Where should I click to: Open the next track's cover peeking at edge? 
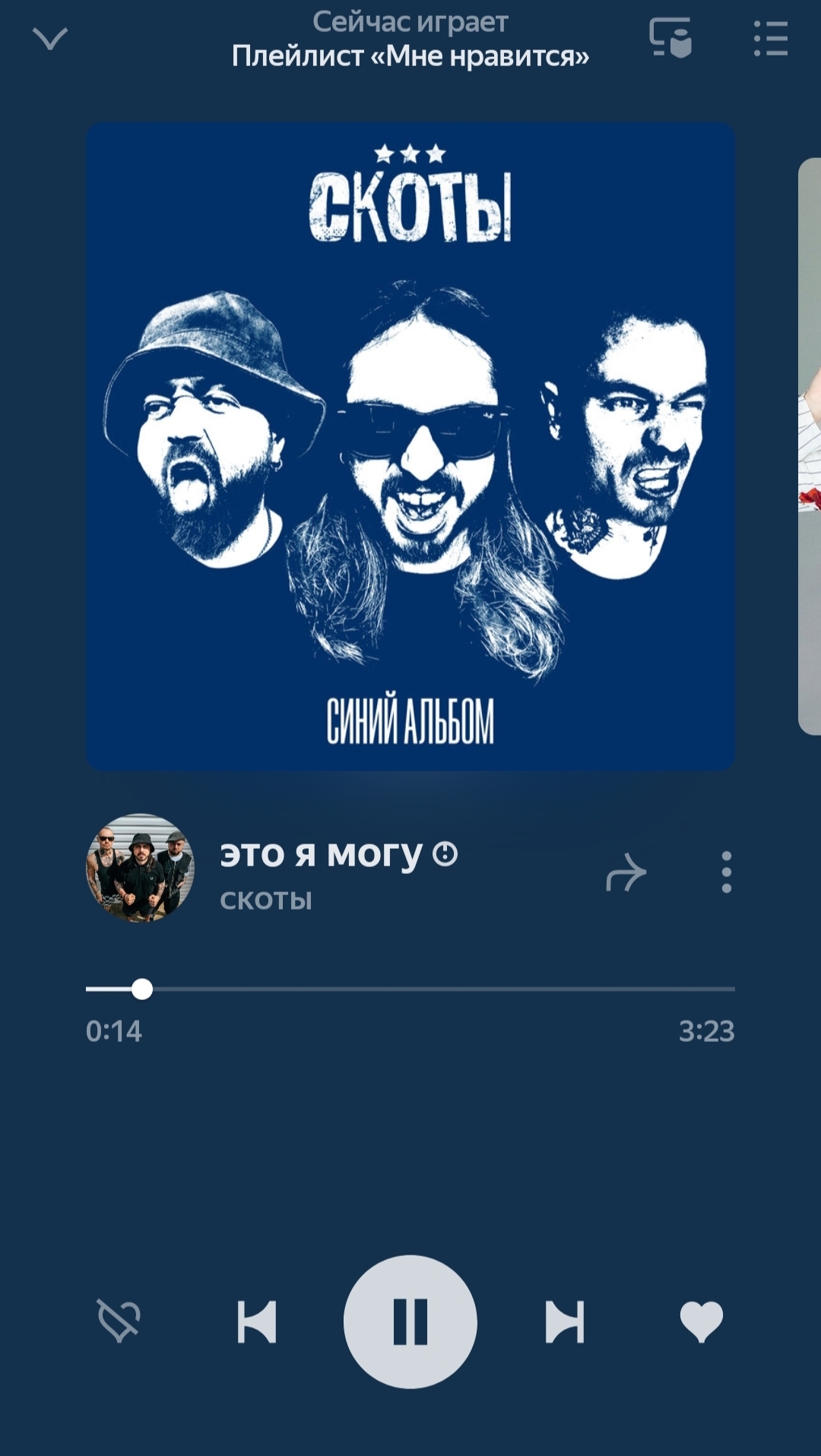[810, 447]
